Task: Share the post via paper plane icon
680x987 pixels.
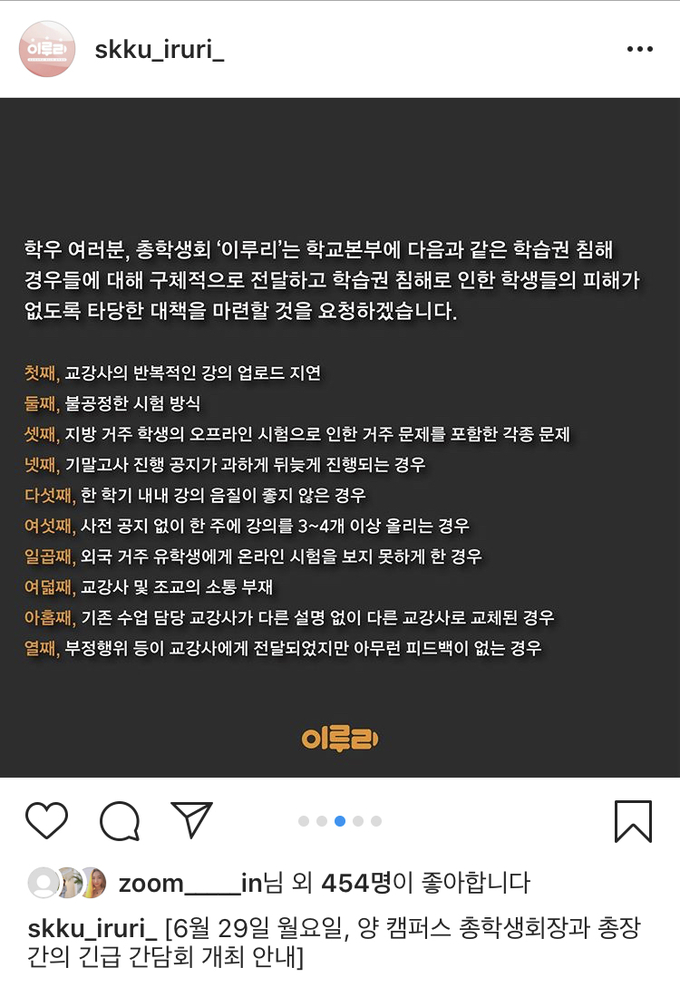Action: click(x=191, y=820)
